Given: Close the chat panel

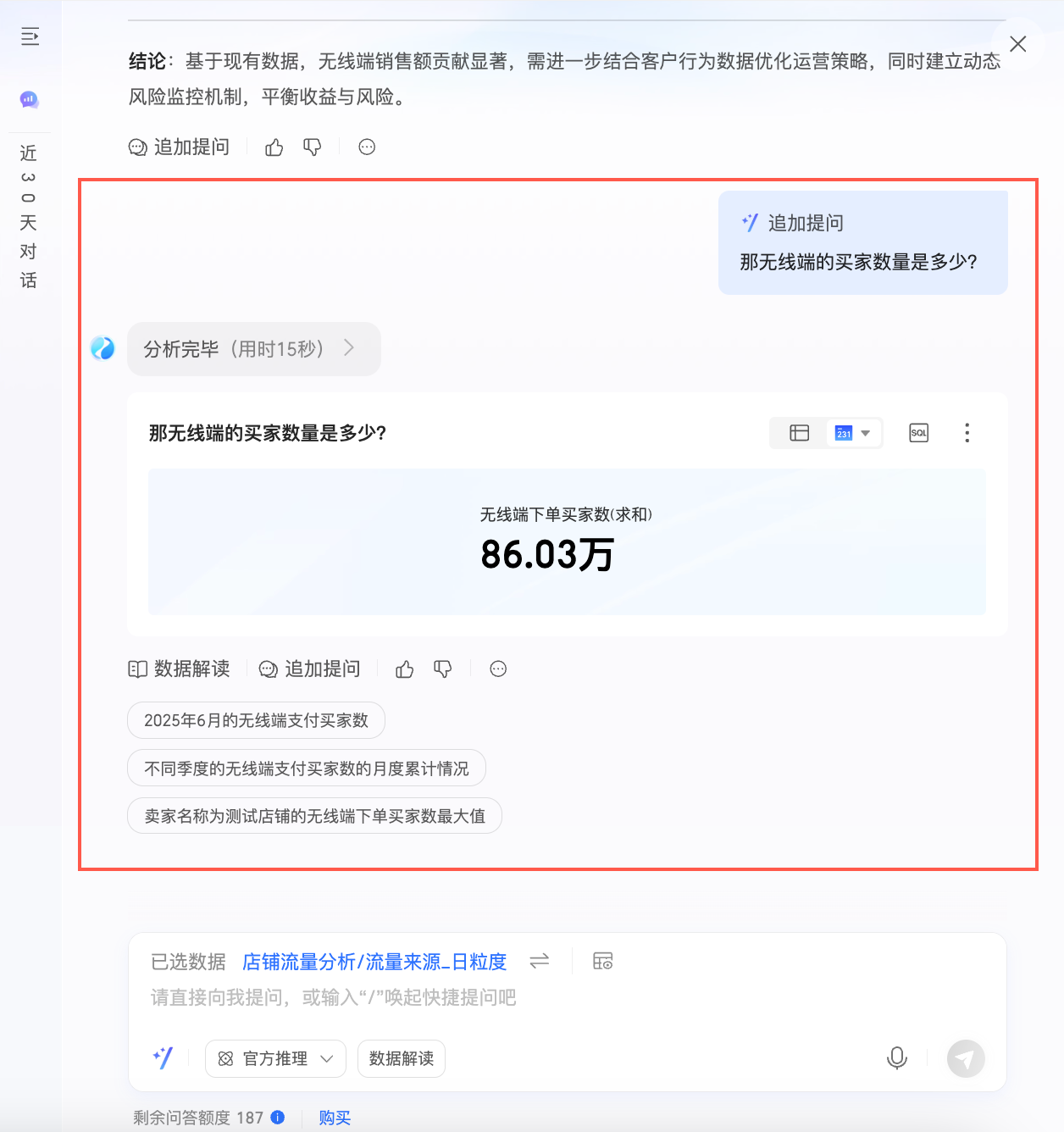Looking at the screenshot, I should click(1017, 44).
